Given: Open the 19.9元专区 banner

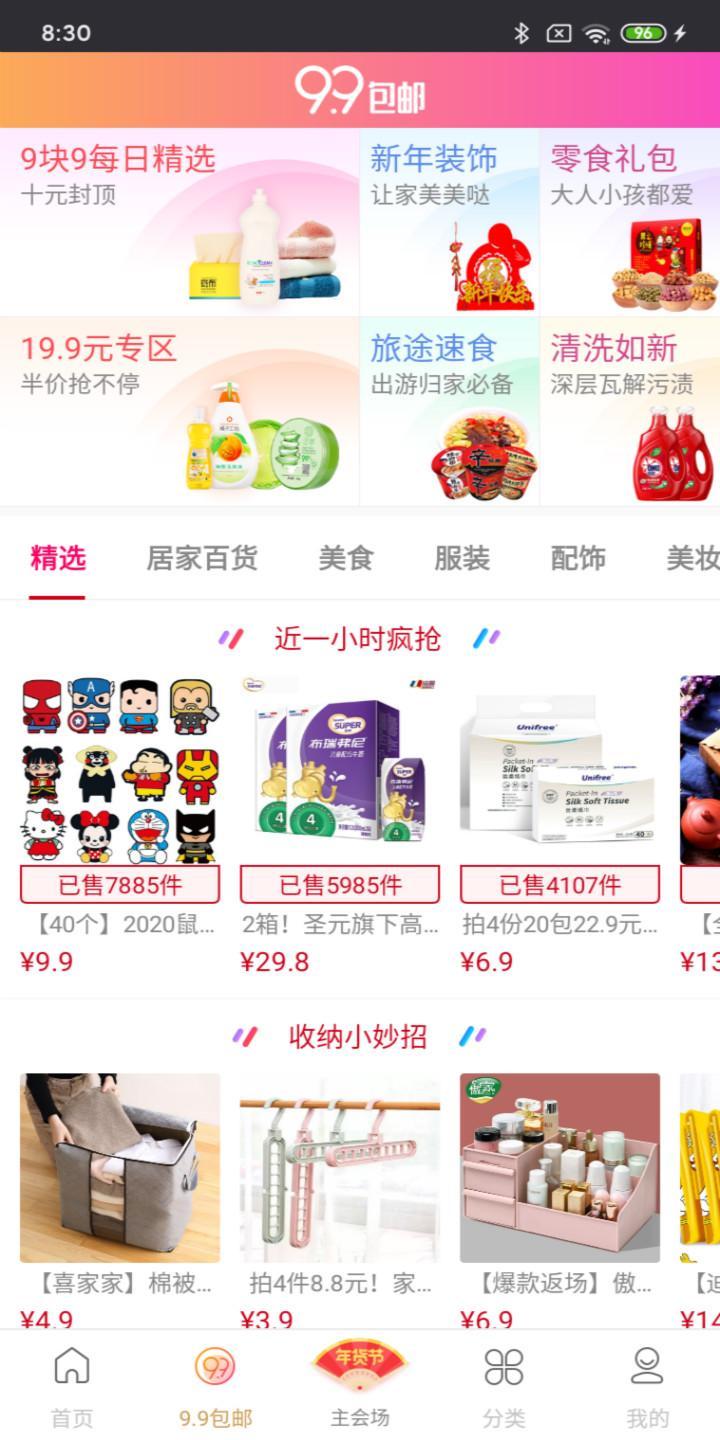Looking at the screenshot, I should (179, 411).
